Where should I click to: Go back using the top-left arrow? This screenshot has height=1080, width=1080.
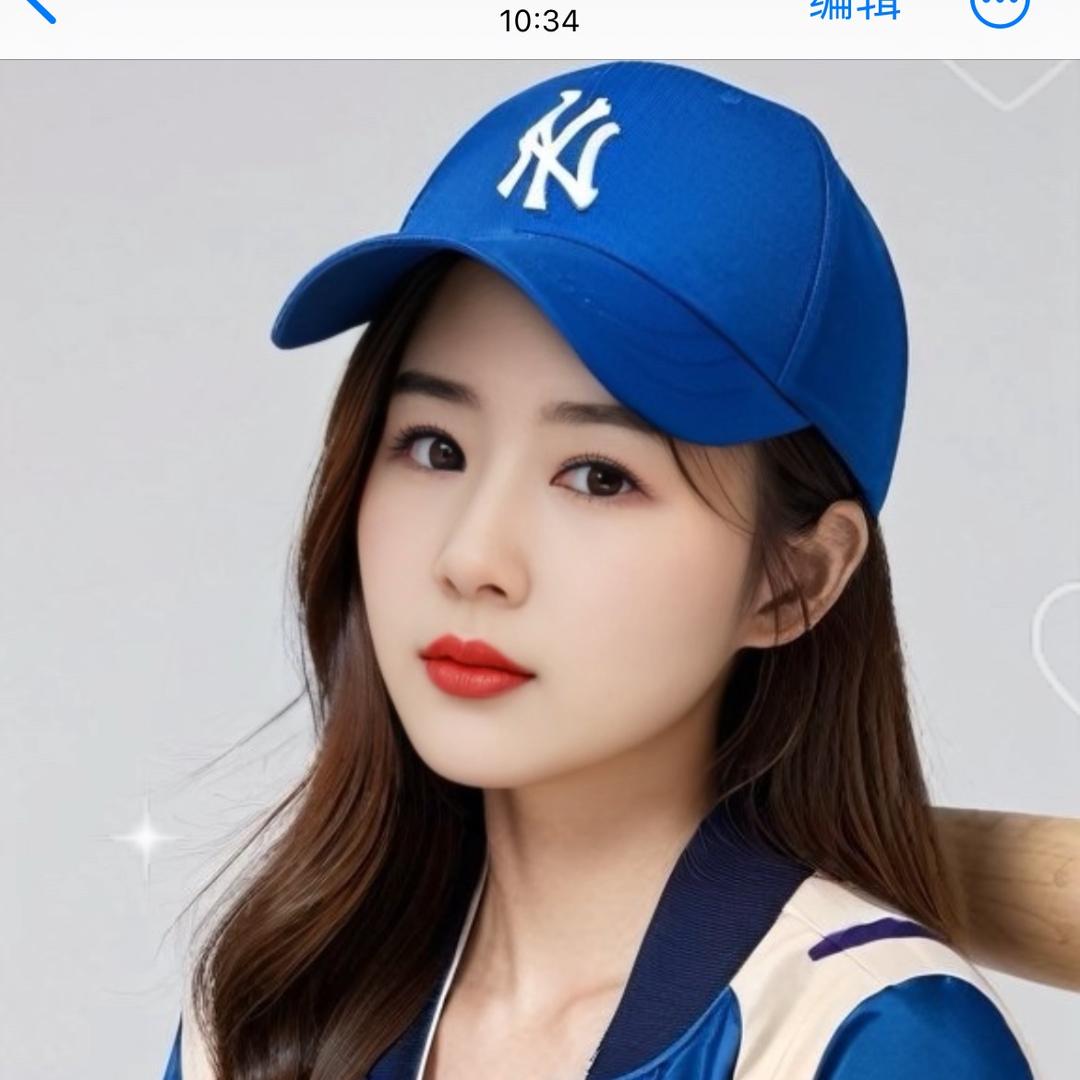tap(38, 10)
